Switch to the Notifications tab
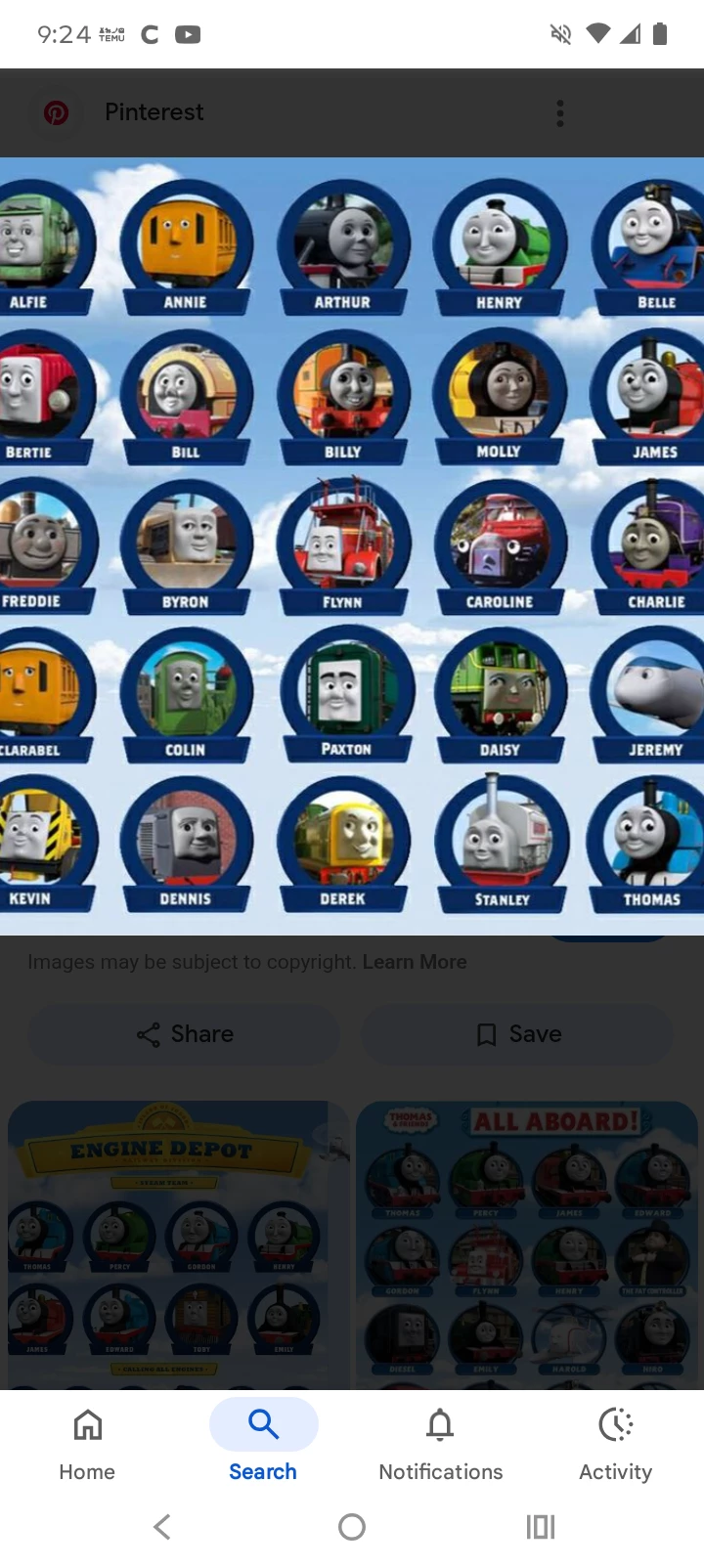Image resolution: width=704 pixels, height=1568 pixels. click(x=440, y=1445)
